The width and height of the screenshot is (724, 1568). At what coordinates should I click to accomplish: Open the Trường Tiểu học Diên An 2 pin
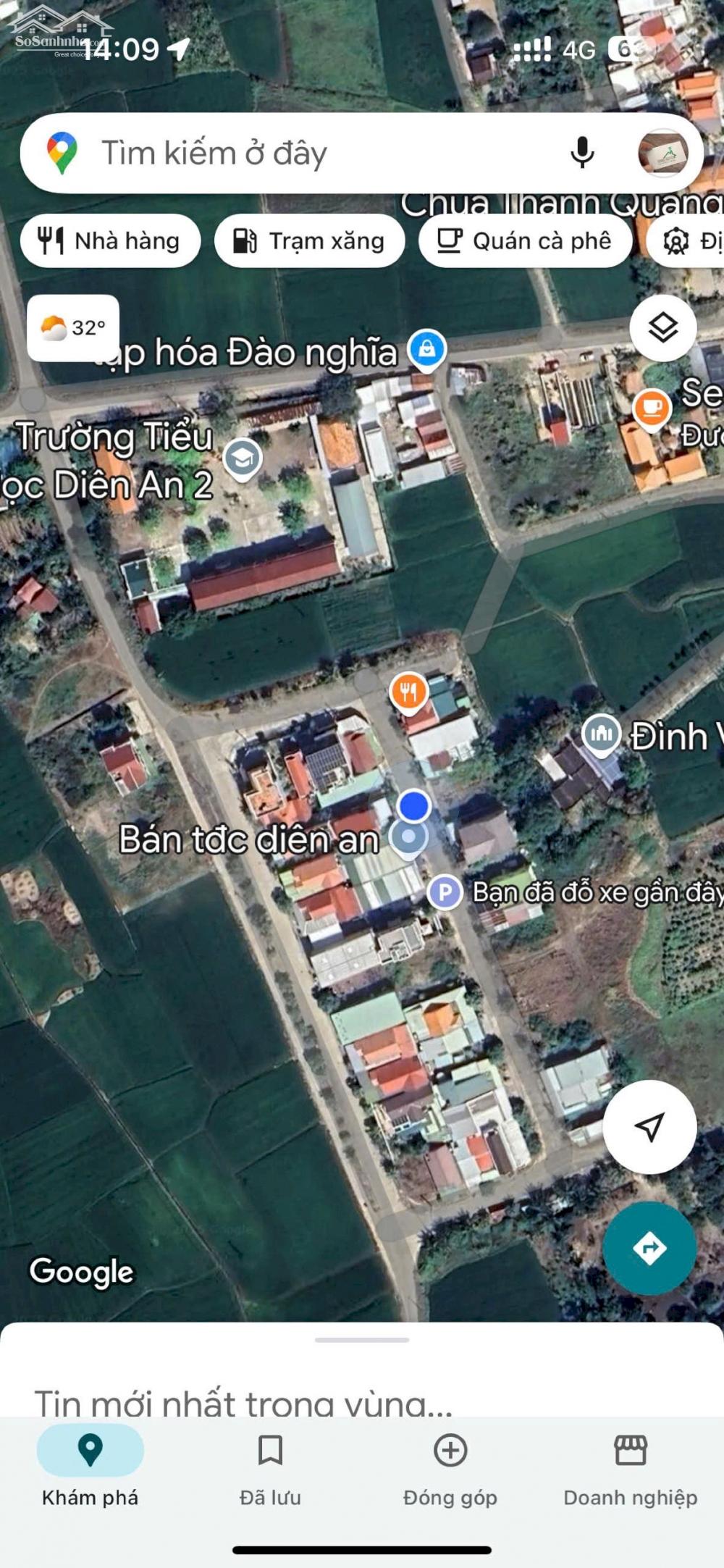coord(243,459)
